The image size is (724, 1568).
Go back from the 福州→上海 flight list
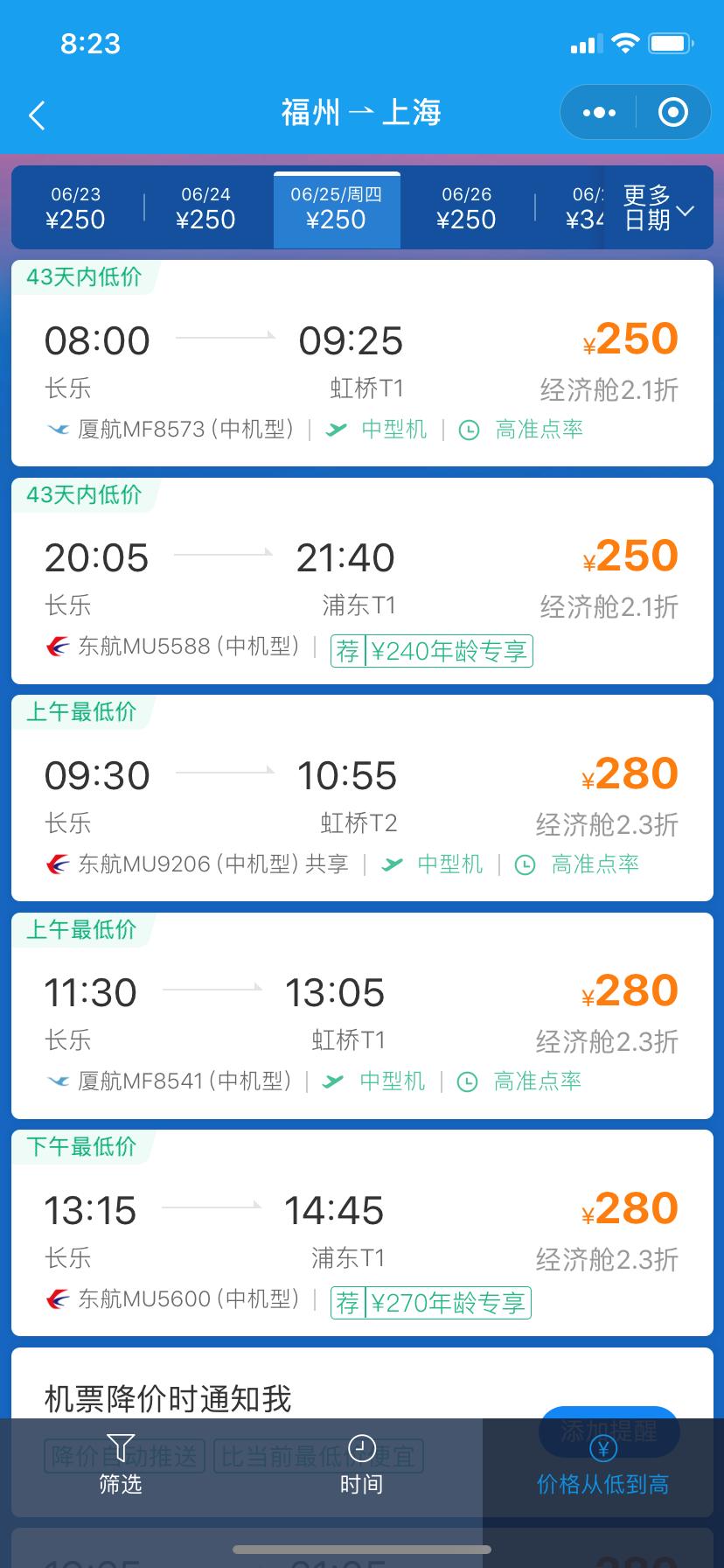(37, 115)
